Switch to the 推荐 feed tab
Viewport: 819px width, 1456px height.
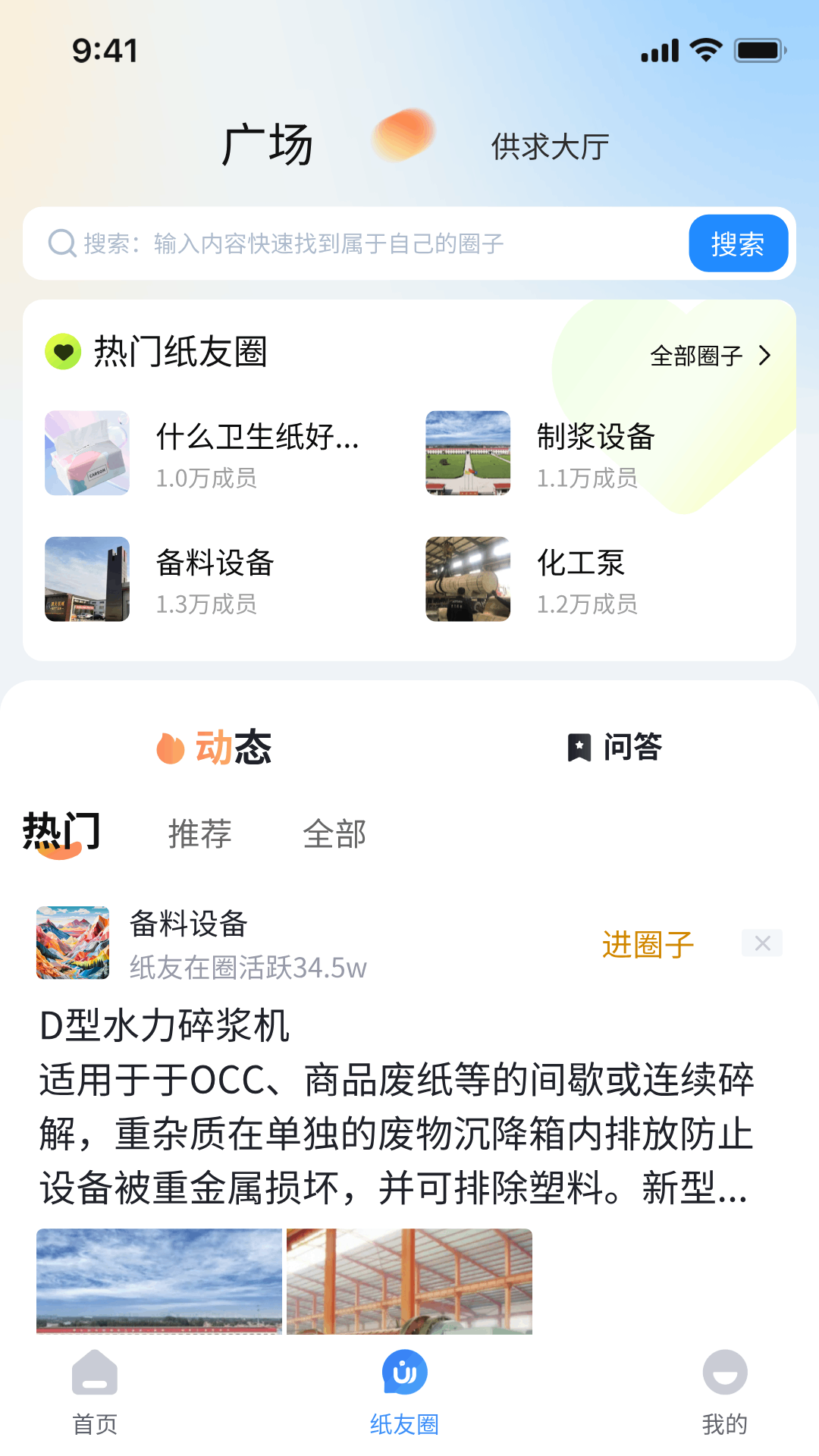tap(200, 834)
